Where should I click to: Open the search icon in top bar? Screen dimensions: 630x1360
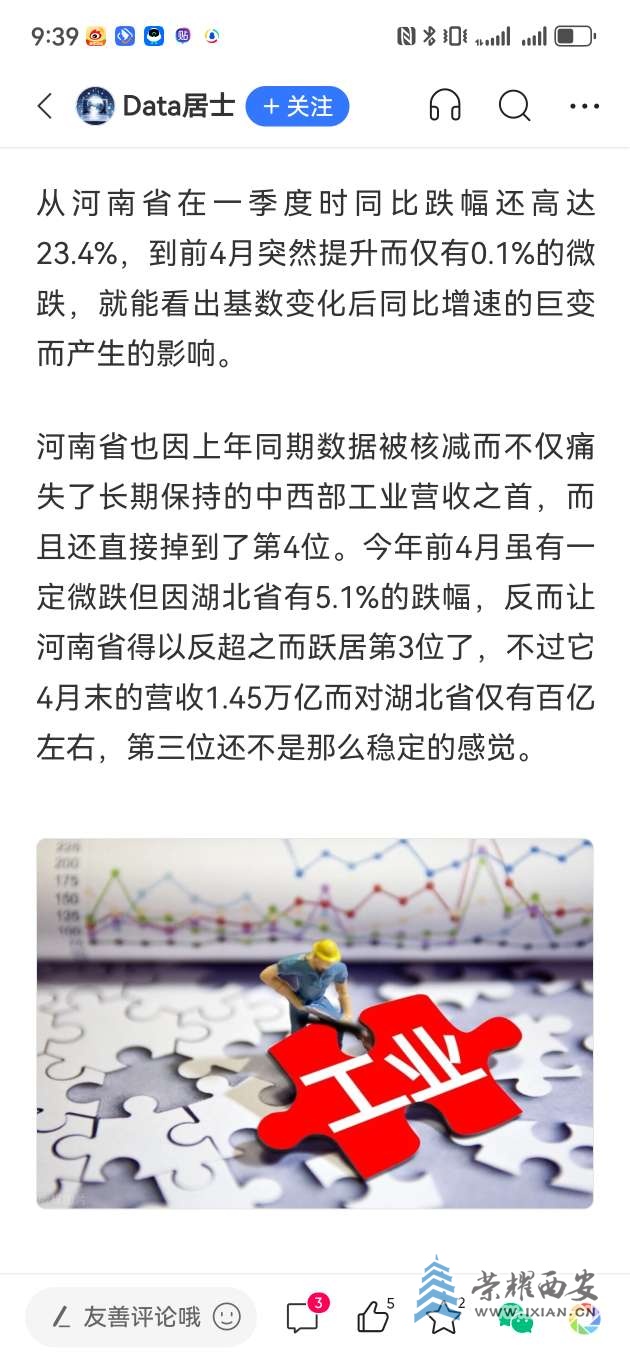click(x=514, y=106)
